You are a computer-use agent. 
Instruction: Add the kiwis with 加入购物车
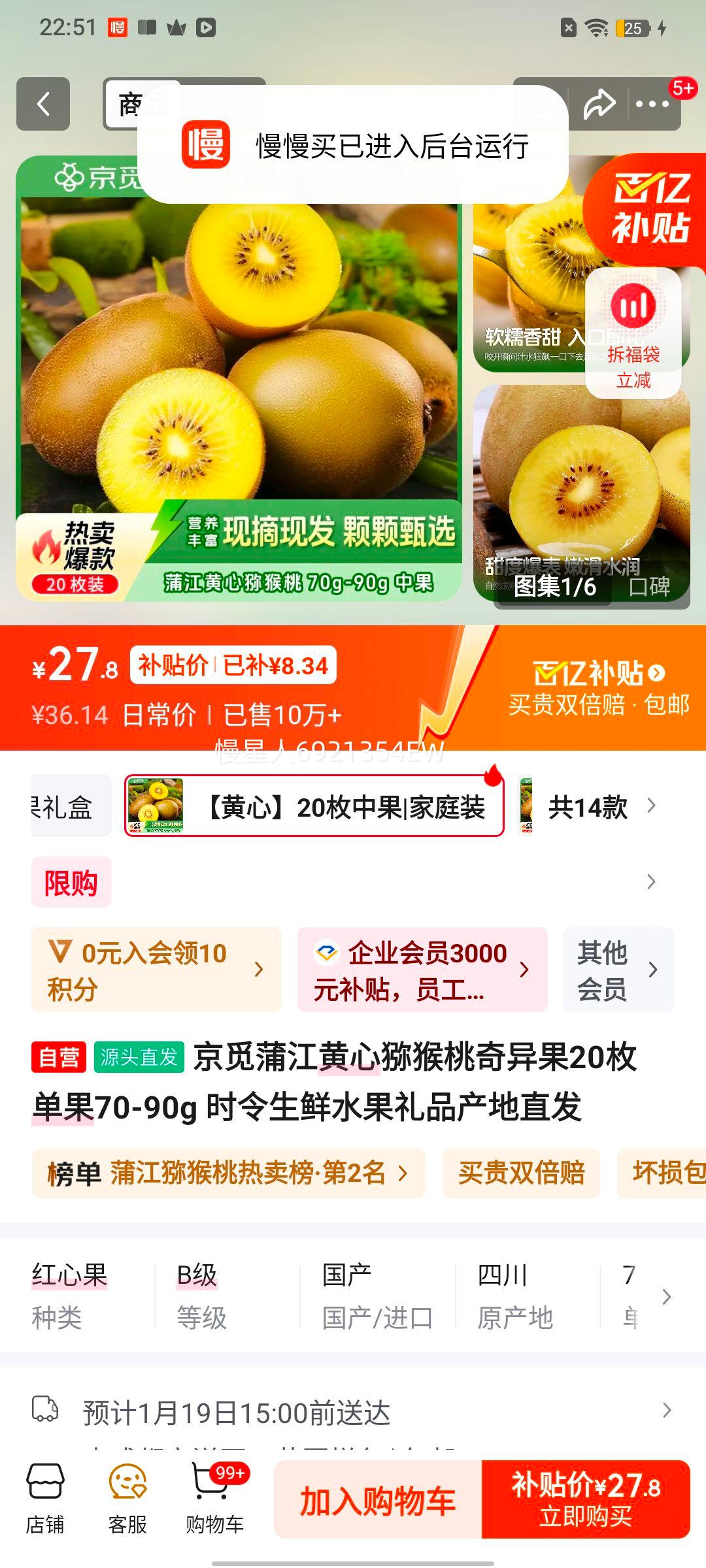(378, 1500)
